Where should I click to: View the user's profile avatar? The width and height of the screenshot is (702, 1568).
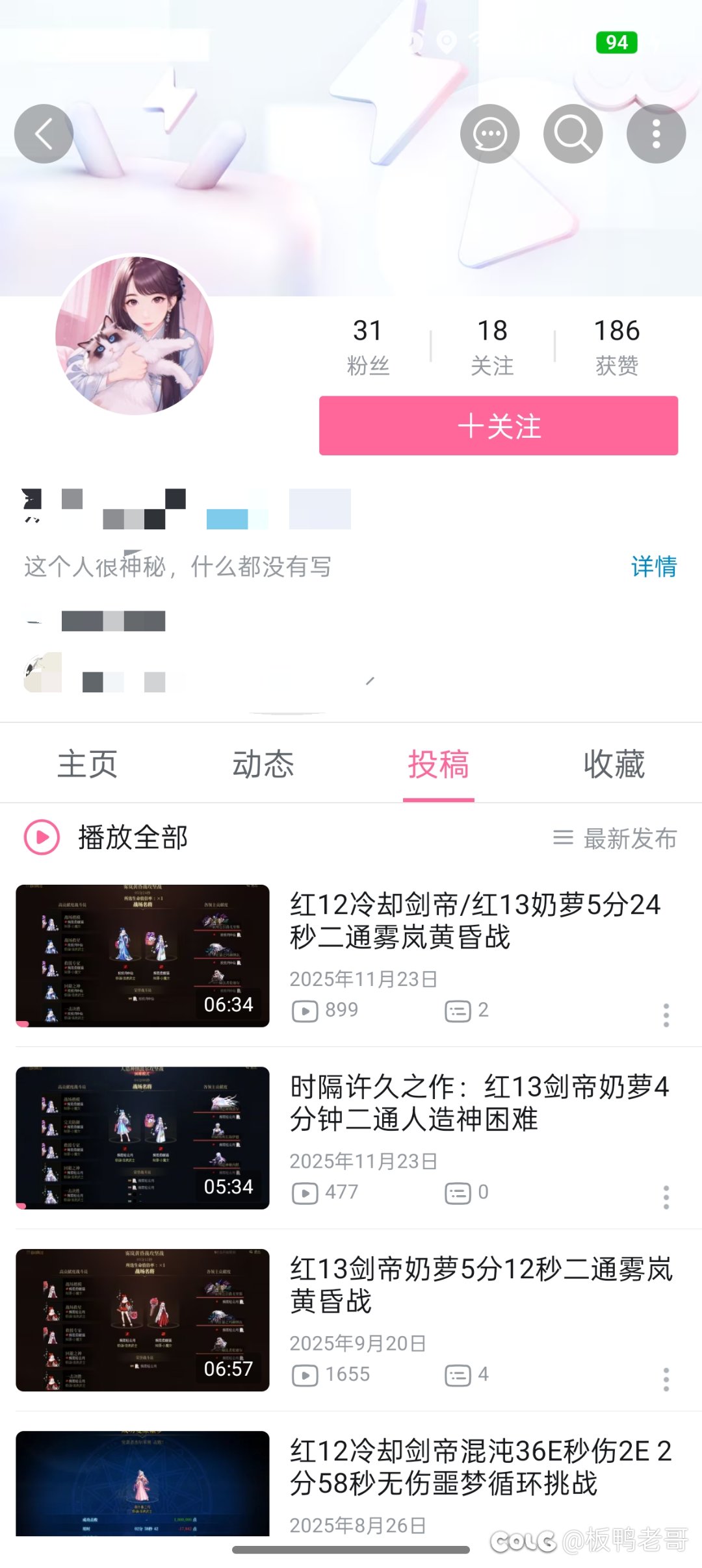135,335
